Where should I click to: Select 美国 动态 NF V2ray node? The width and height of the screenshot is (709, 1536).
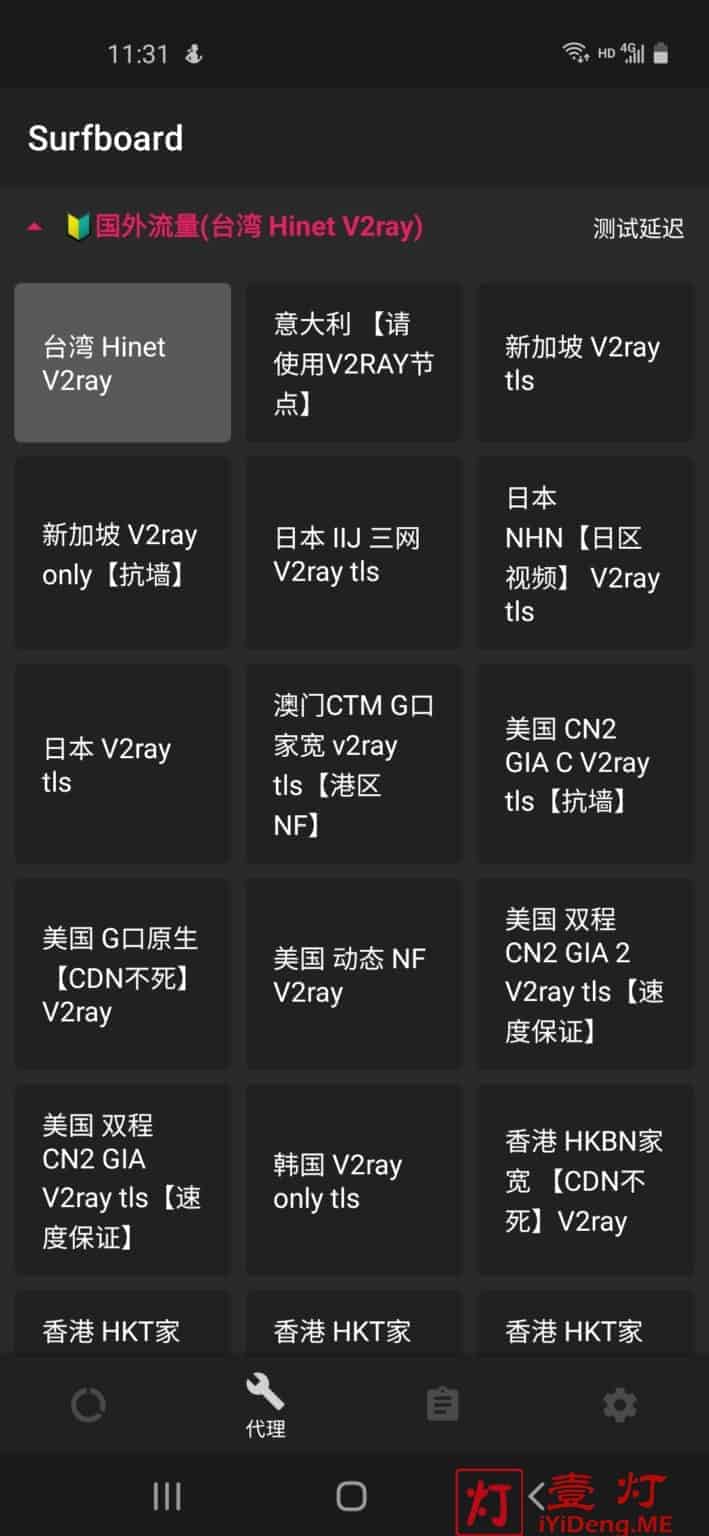(354, 974)
